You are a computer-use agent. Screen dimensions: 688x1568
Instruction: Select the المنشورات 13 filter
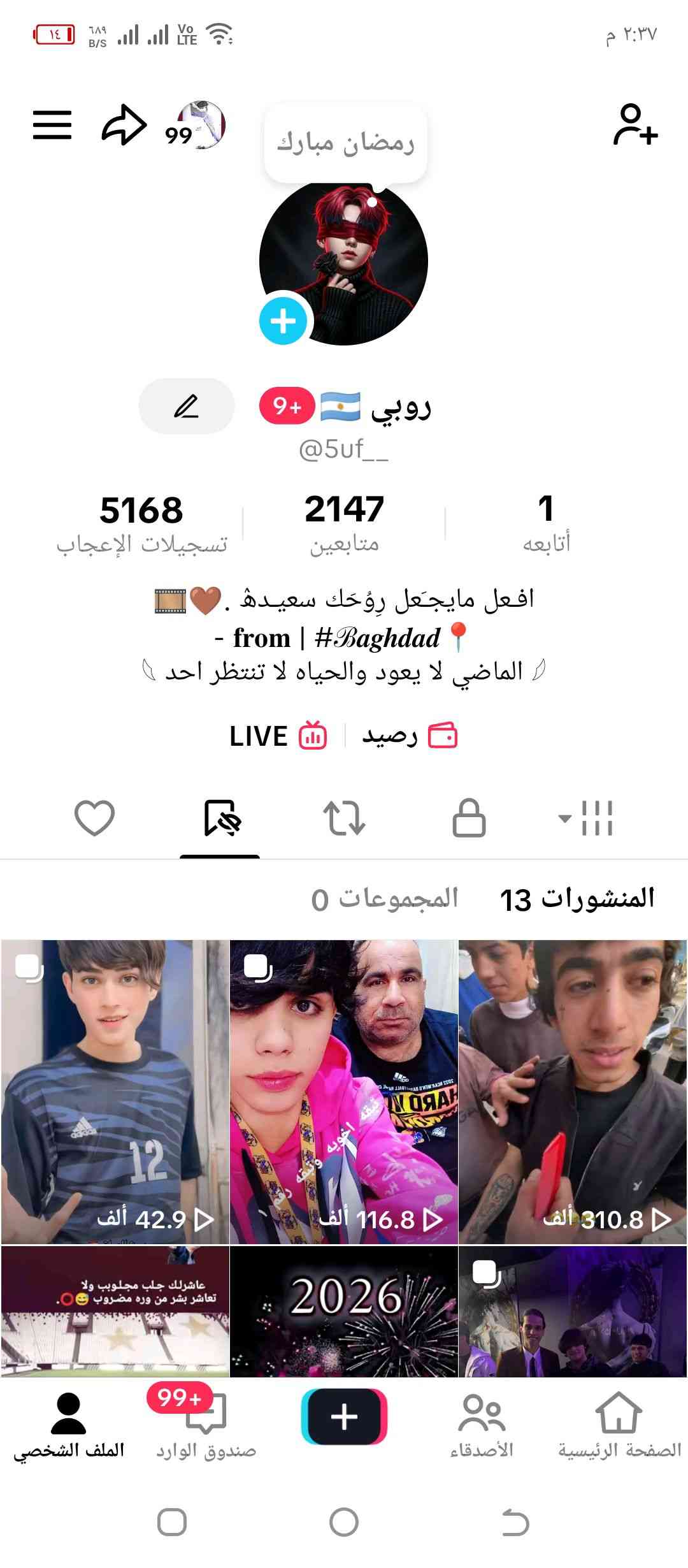[577, 899]
